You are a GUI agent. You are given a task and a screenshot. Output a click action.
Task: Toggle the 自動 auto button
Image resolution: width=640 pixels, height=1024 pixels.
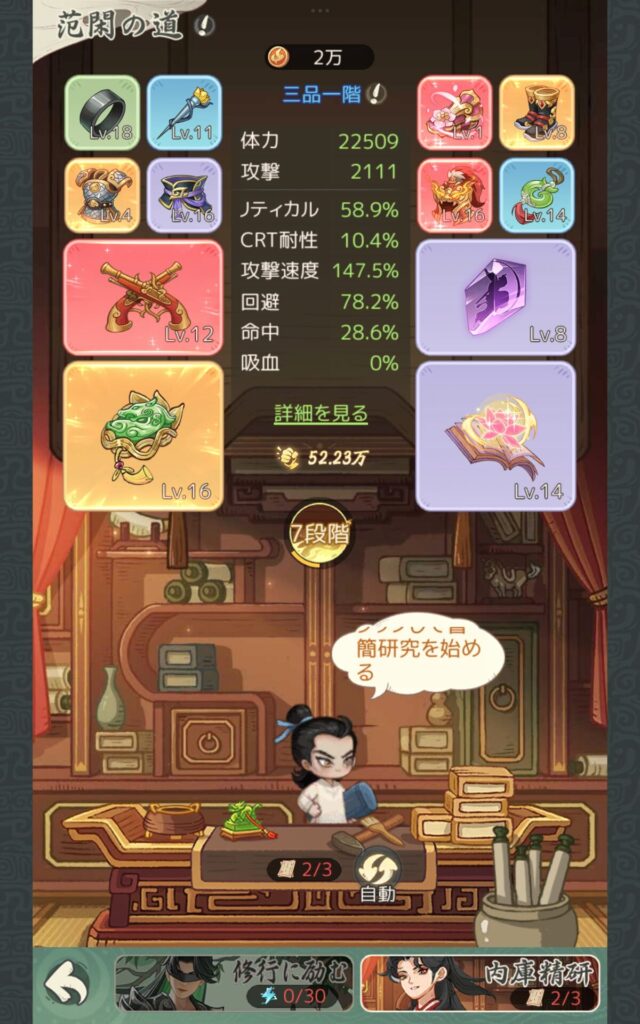point(377,873)
